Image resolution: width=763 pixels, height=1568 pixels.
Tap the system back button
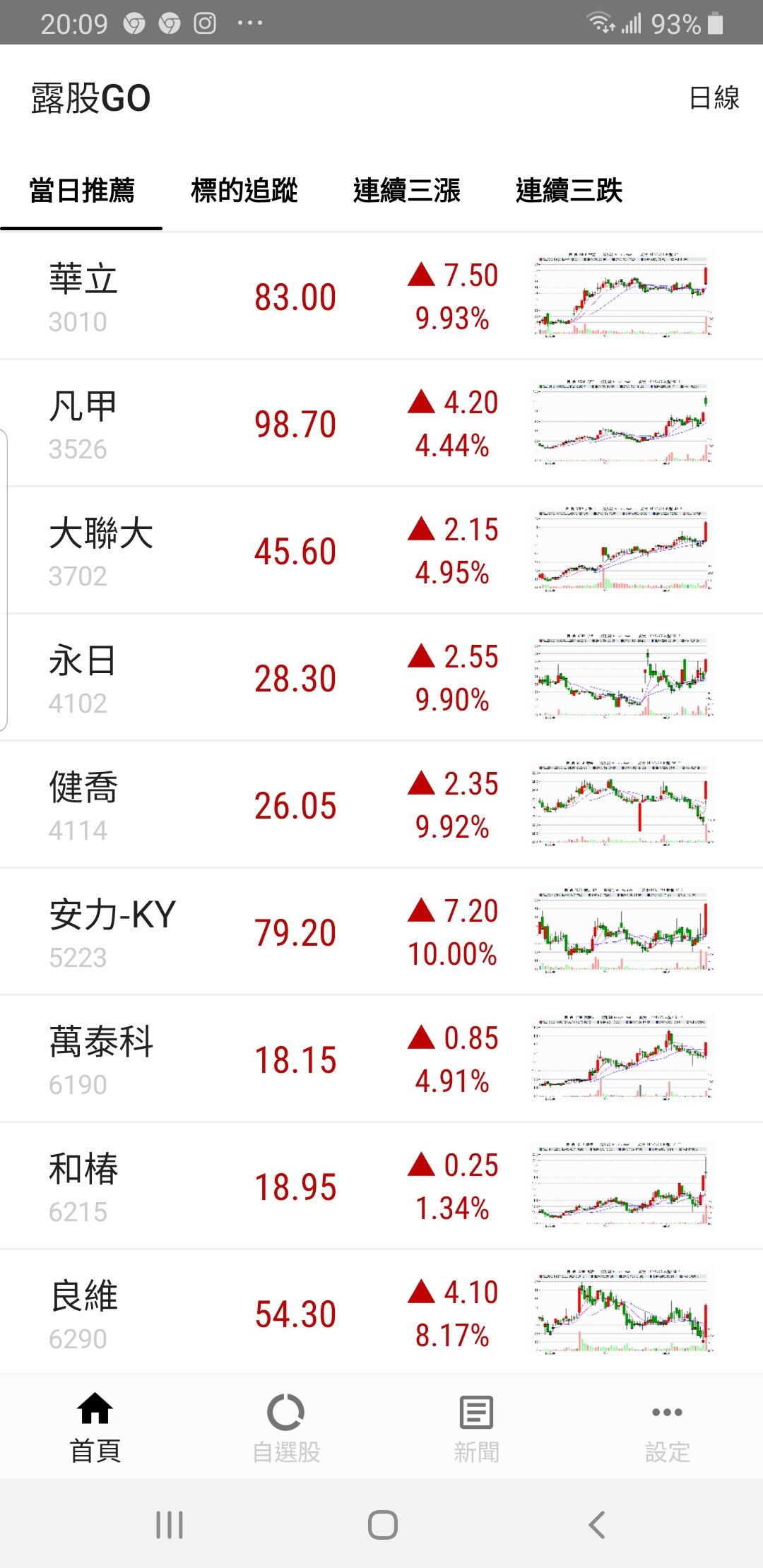click(597, 1525)
